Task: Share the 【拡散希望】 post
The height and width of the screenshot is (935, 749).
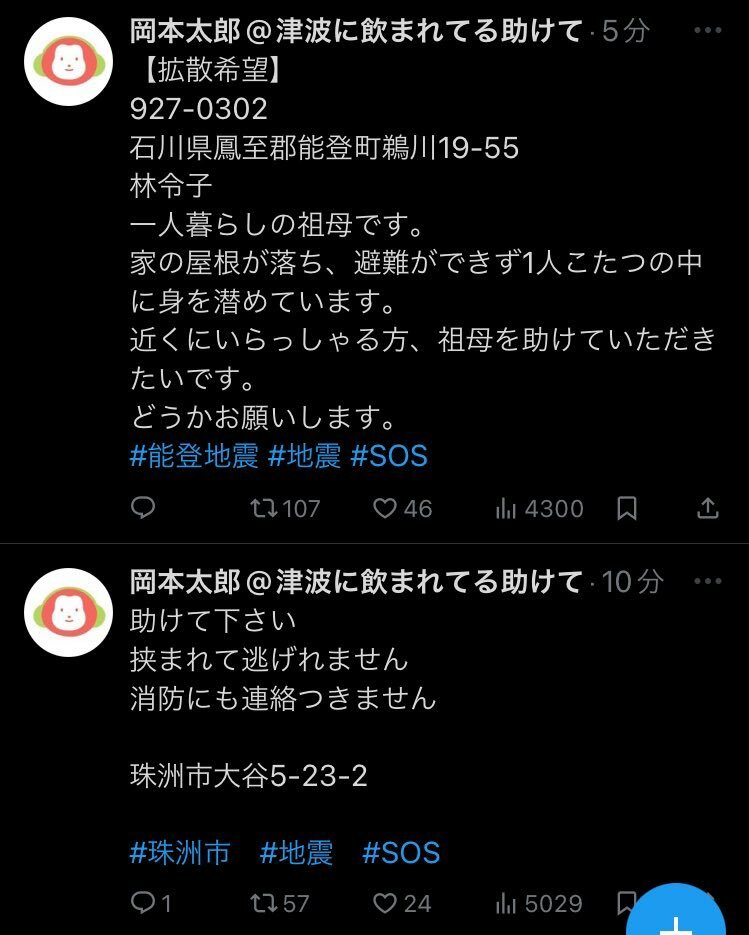Action: pos(707,508)
